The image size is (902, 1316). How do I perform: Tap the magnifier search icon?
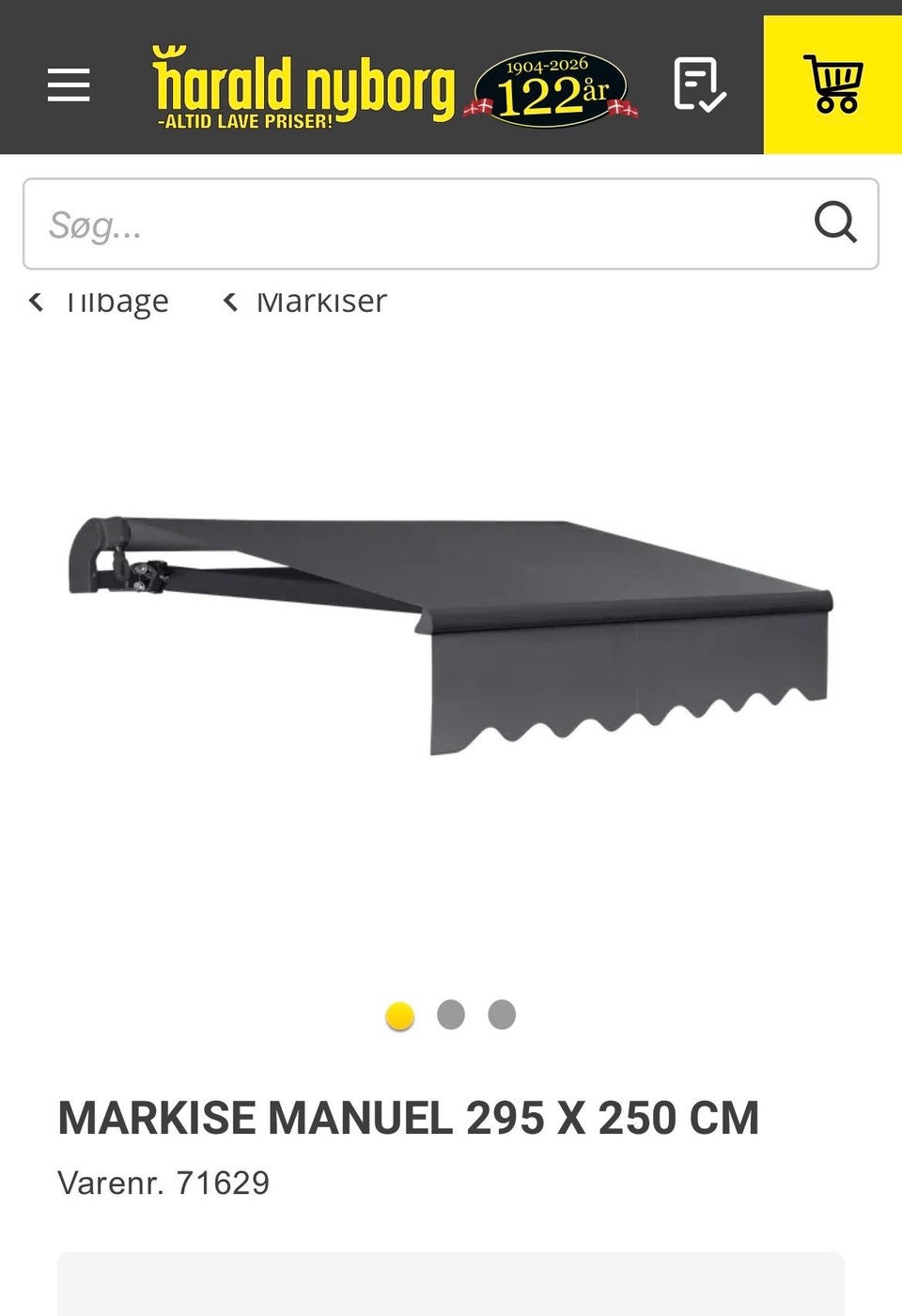click(x=834, y=224)
